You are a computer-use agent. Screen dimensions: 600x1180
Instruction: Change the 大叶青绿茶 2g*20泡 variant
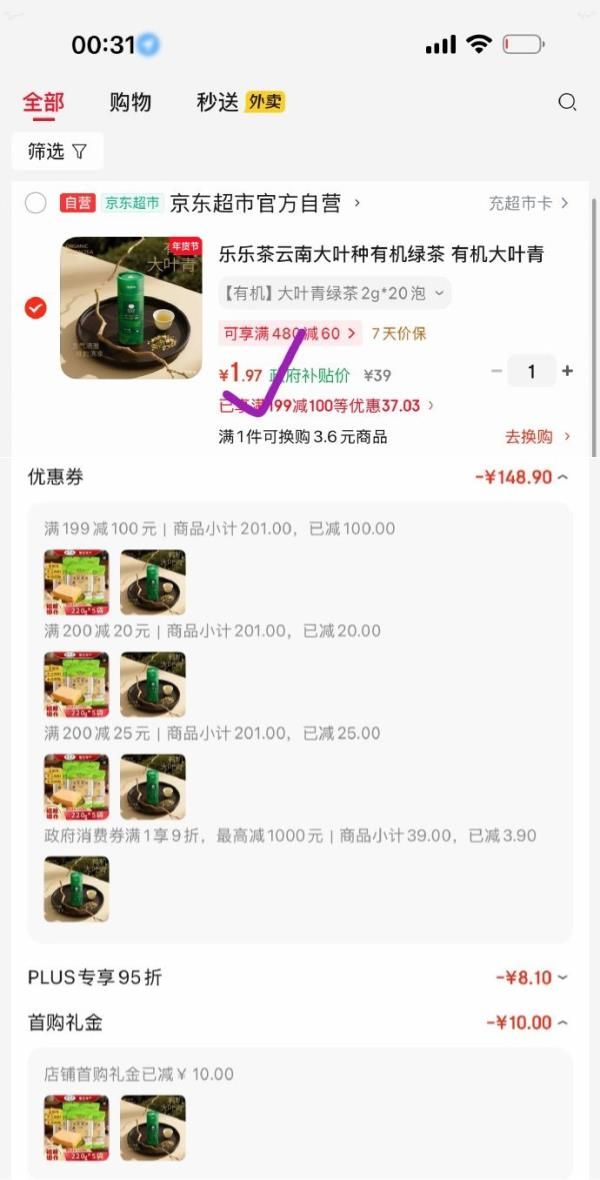click(335, 293)
